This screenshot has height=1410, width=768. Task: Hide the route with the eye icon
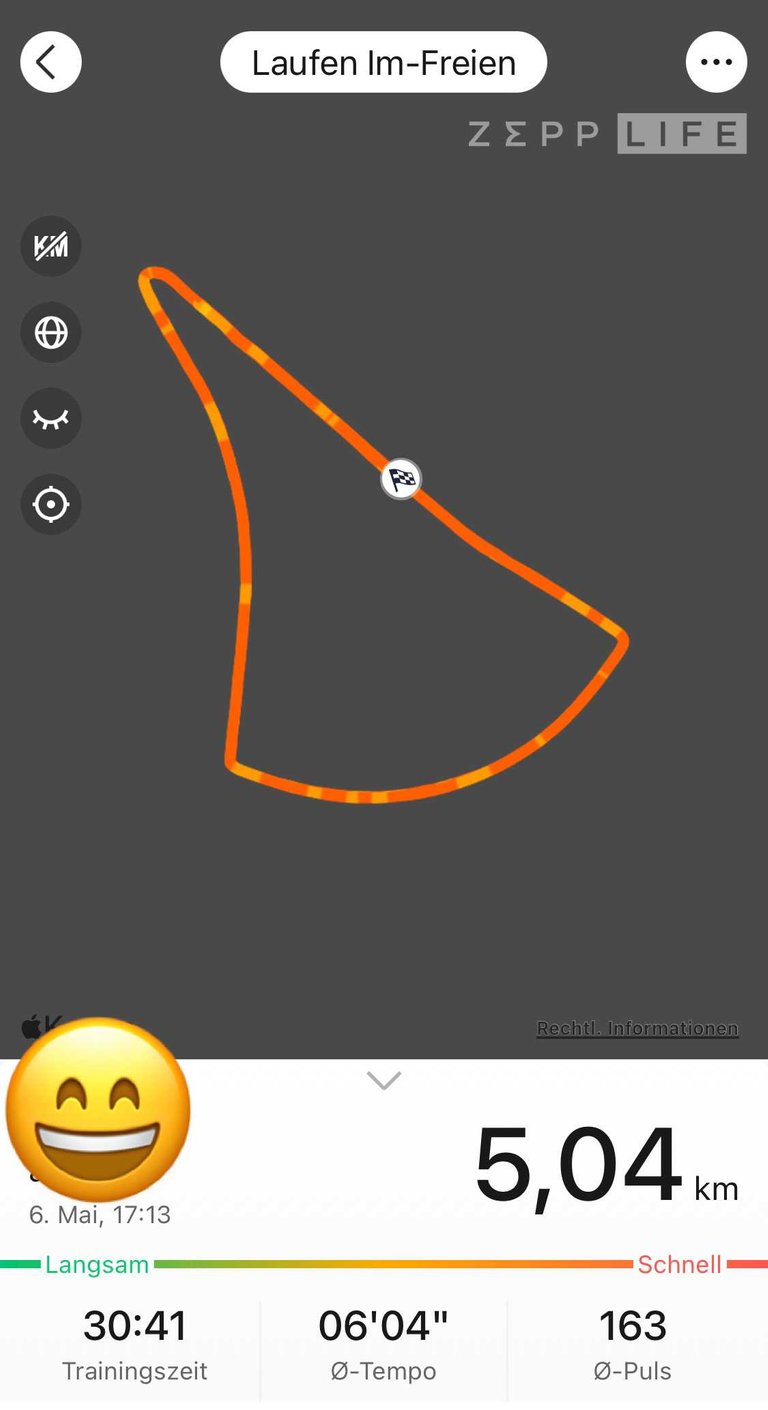point(51,418)
